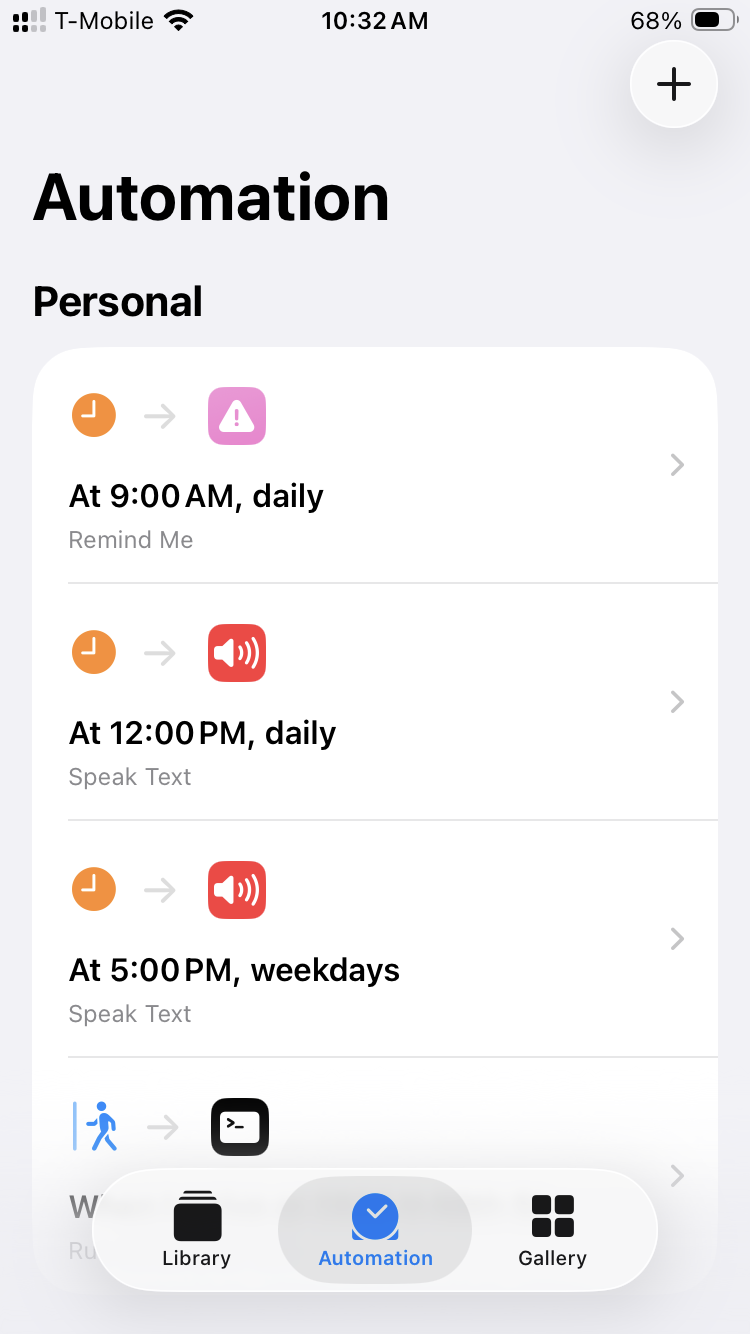750x1334 pixels.
Task: Tap the Speak Text speaker icon on 12:00 PM automation
Action: pos(236,652)
